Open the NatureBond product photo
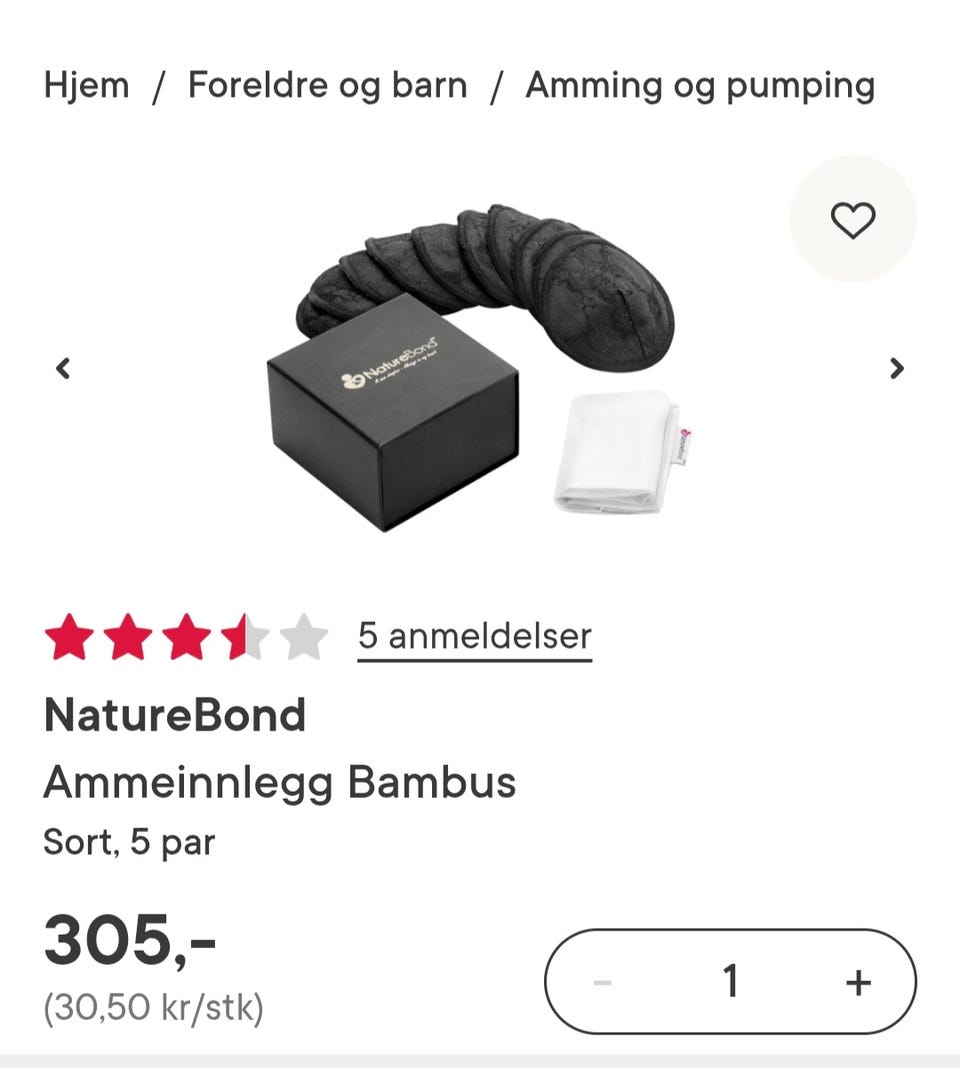 (480, 365)
